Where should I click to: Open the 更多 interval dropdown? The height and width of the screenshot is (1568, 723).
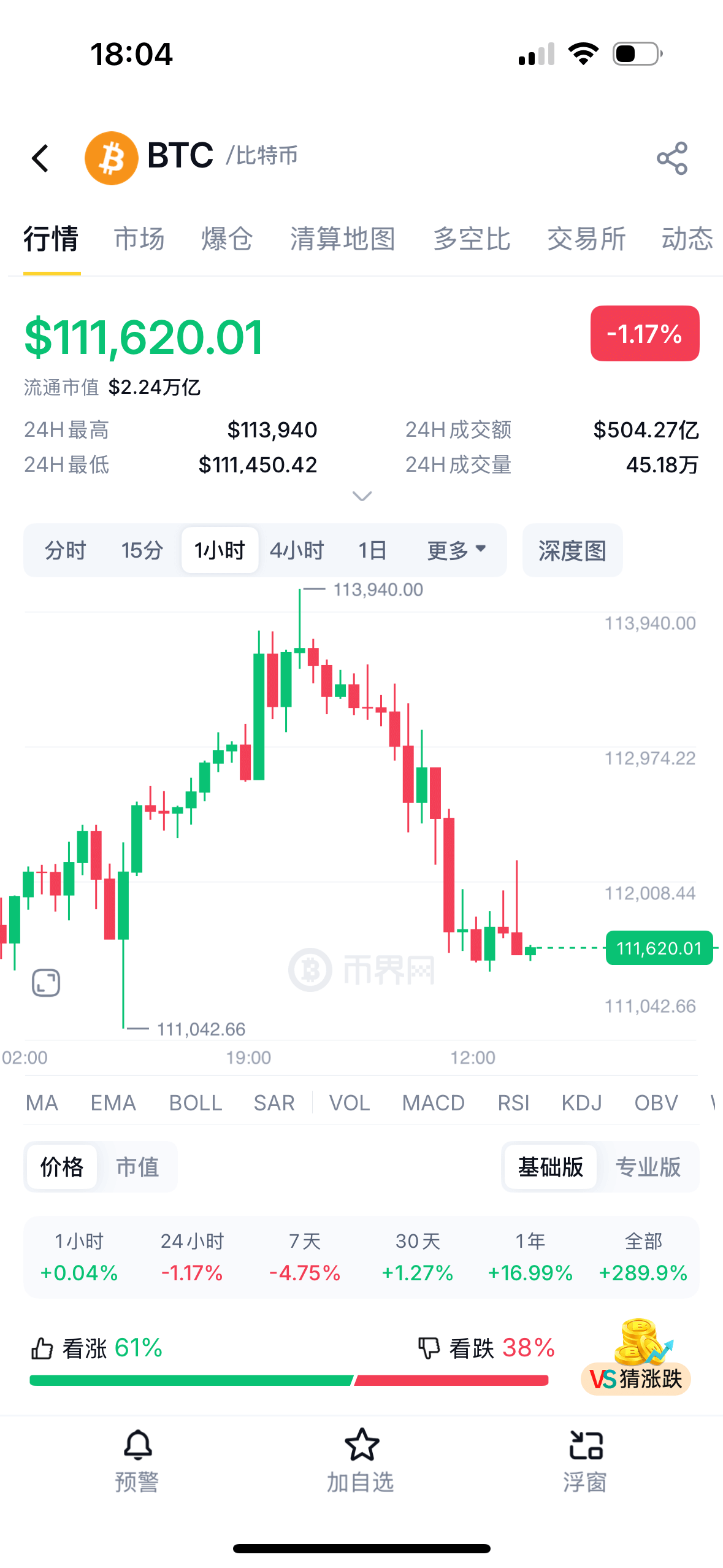pyautogui.click(x=456, y=550)
